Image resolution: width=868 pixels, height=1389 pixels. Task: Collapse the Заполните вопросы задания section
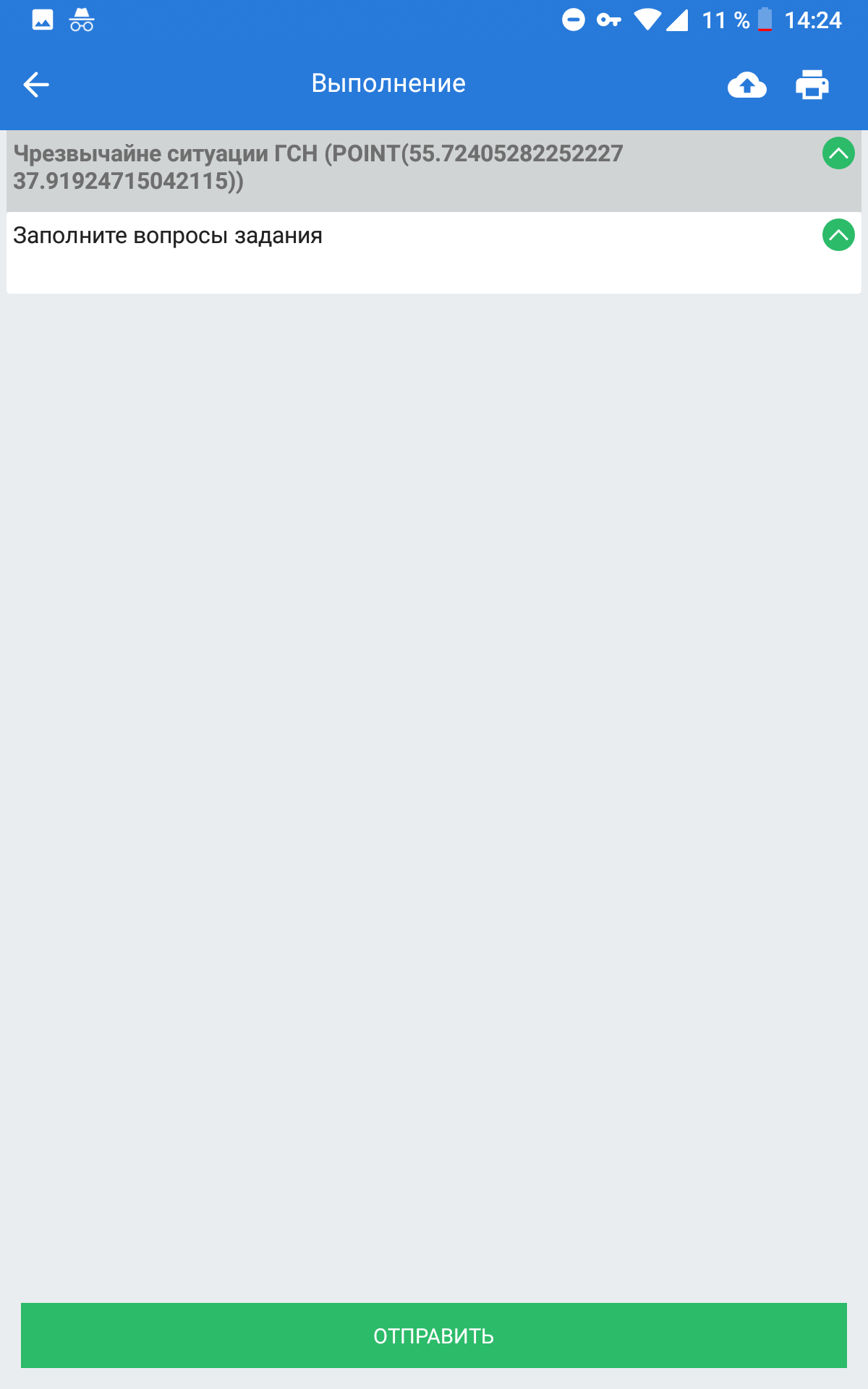(x=838, y=235)
